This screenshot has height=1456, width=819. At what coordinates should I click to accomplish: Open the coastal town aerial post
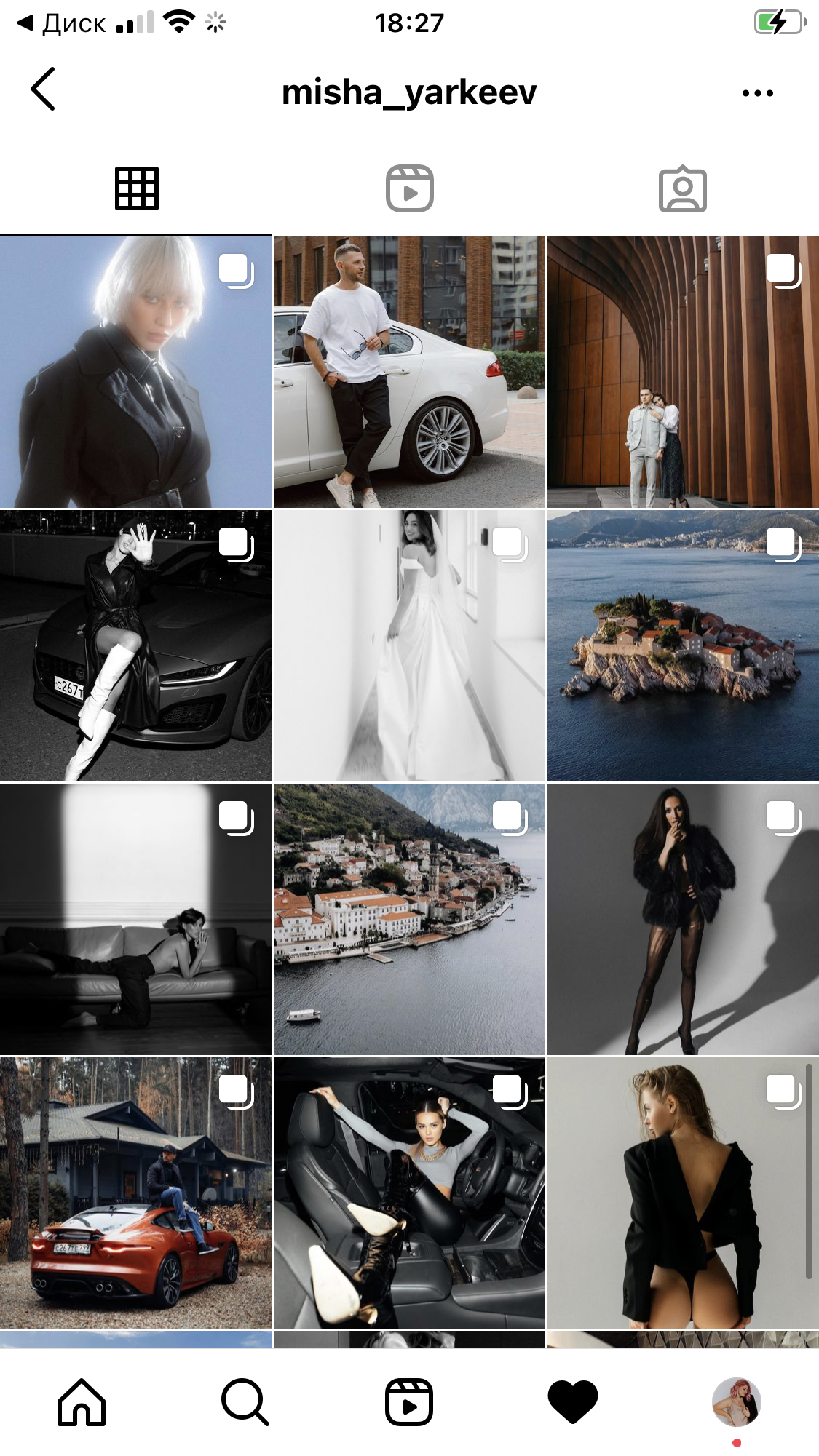coord(409,919)
